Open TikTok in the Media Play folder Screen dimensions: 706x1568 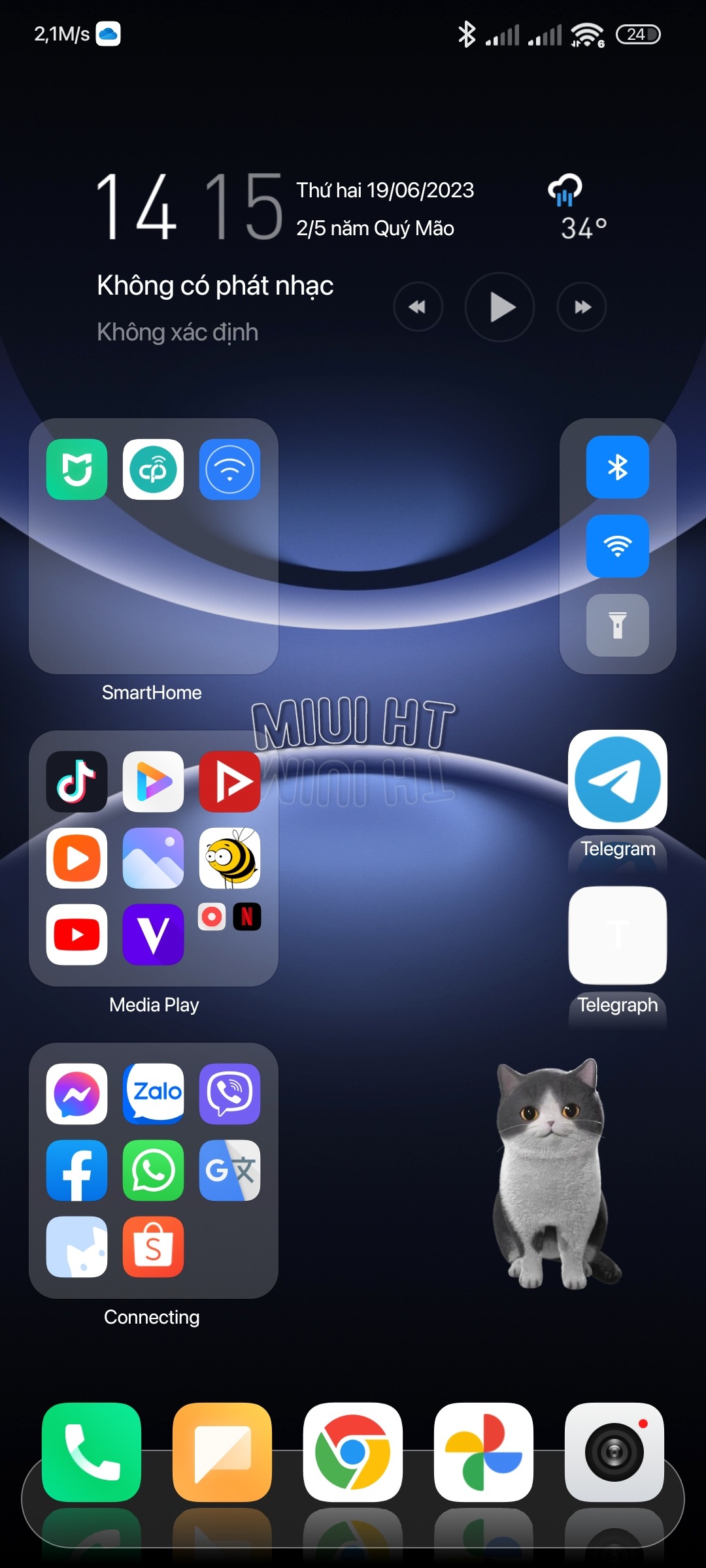(76, 782)
